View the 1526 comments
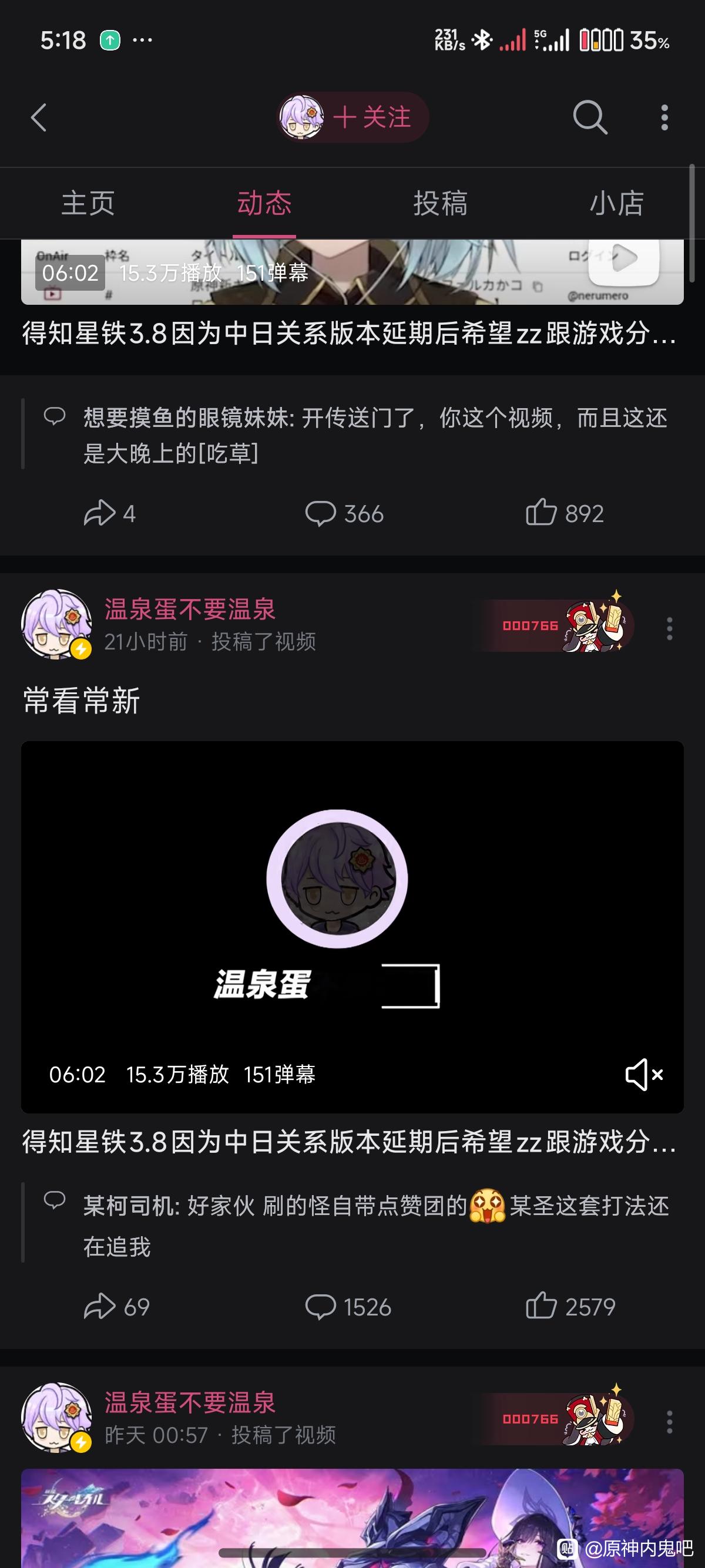This screenshot has height=1568, width=705. click(x=348, y=1306)
